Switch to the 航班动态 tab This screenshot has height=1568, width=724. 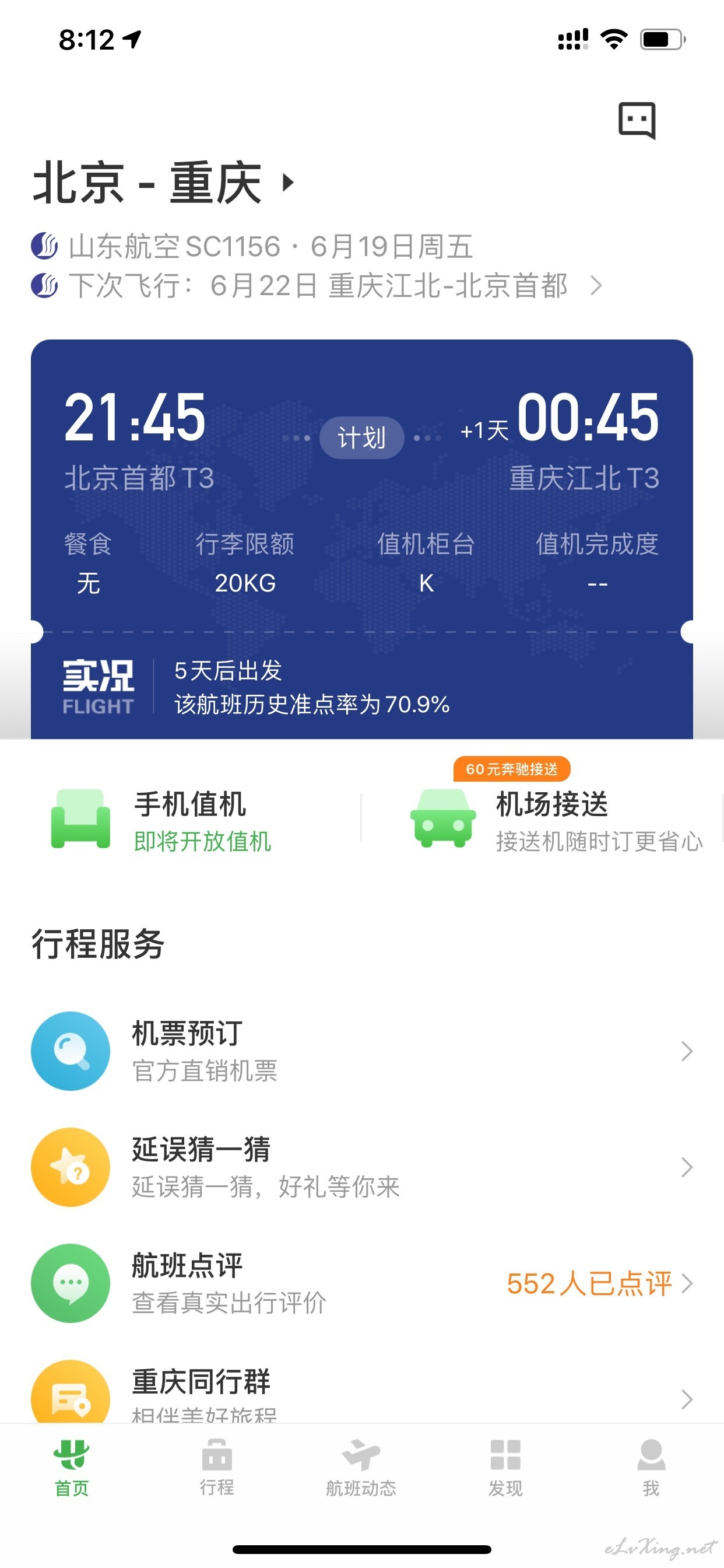point(361,1468)
